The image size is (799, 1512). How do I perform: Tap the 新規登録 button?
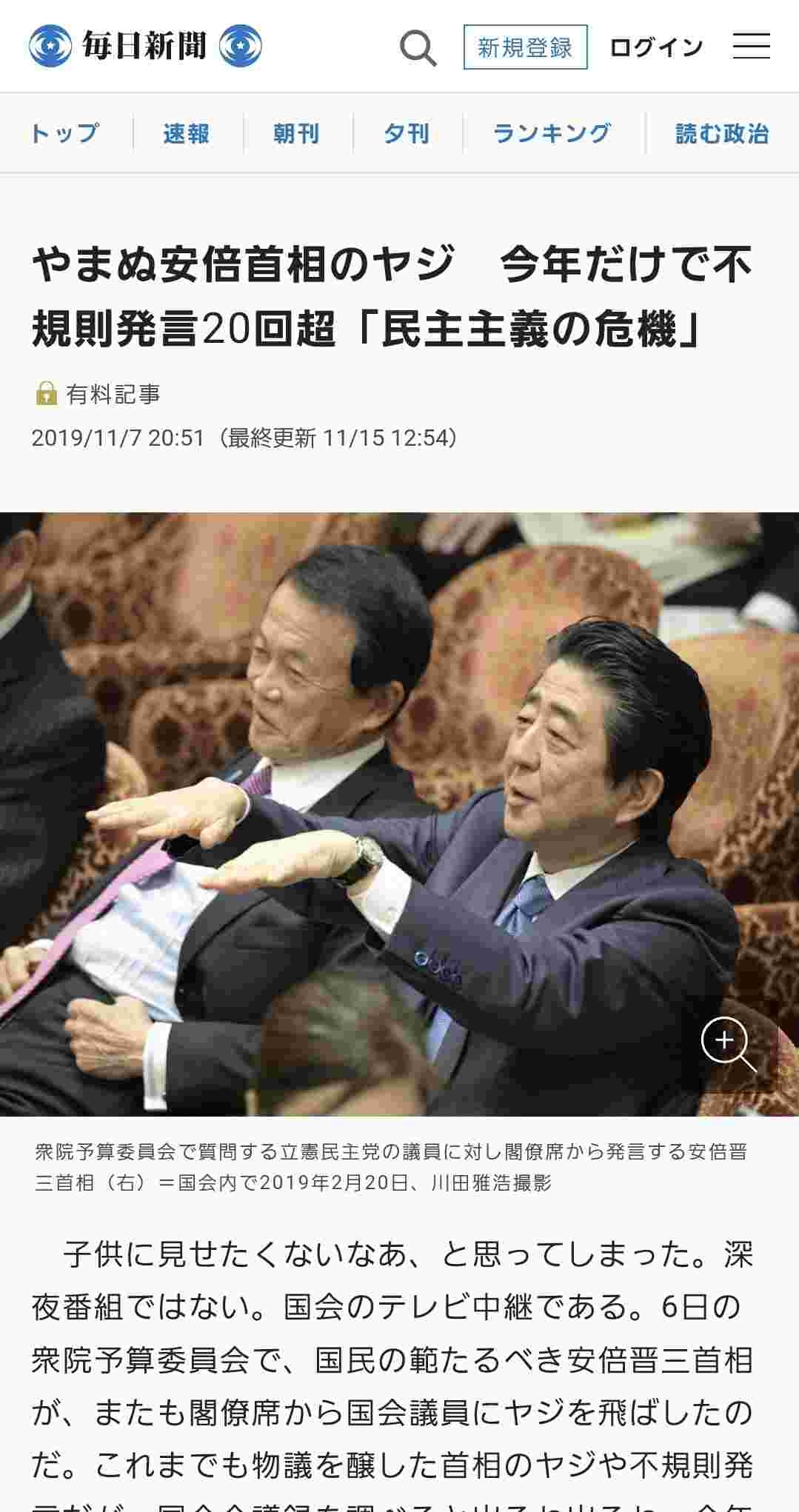point(525,47)
